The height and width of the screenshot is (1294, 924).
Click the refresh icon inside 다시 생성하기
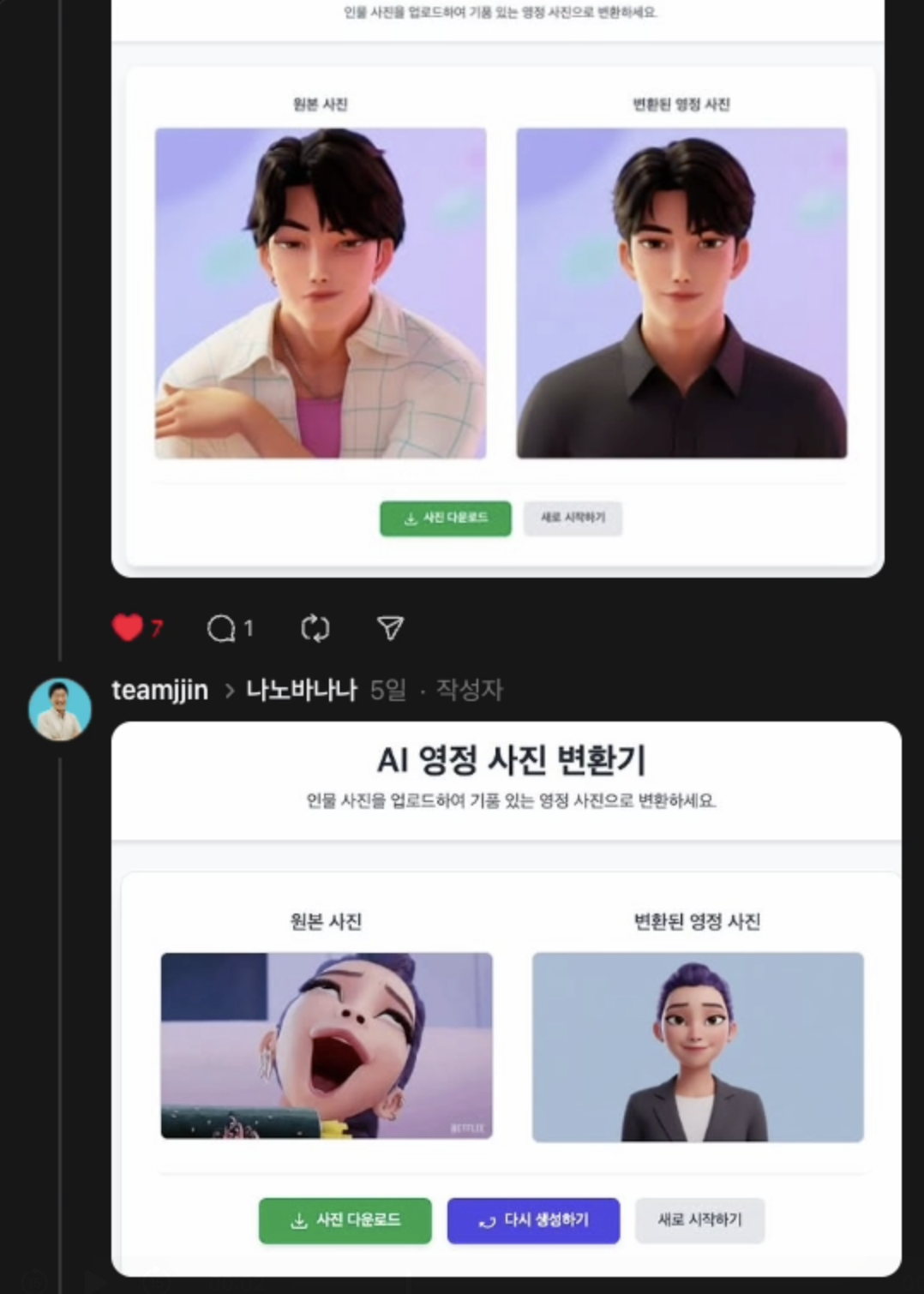pos(486,1221)
